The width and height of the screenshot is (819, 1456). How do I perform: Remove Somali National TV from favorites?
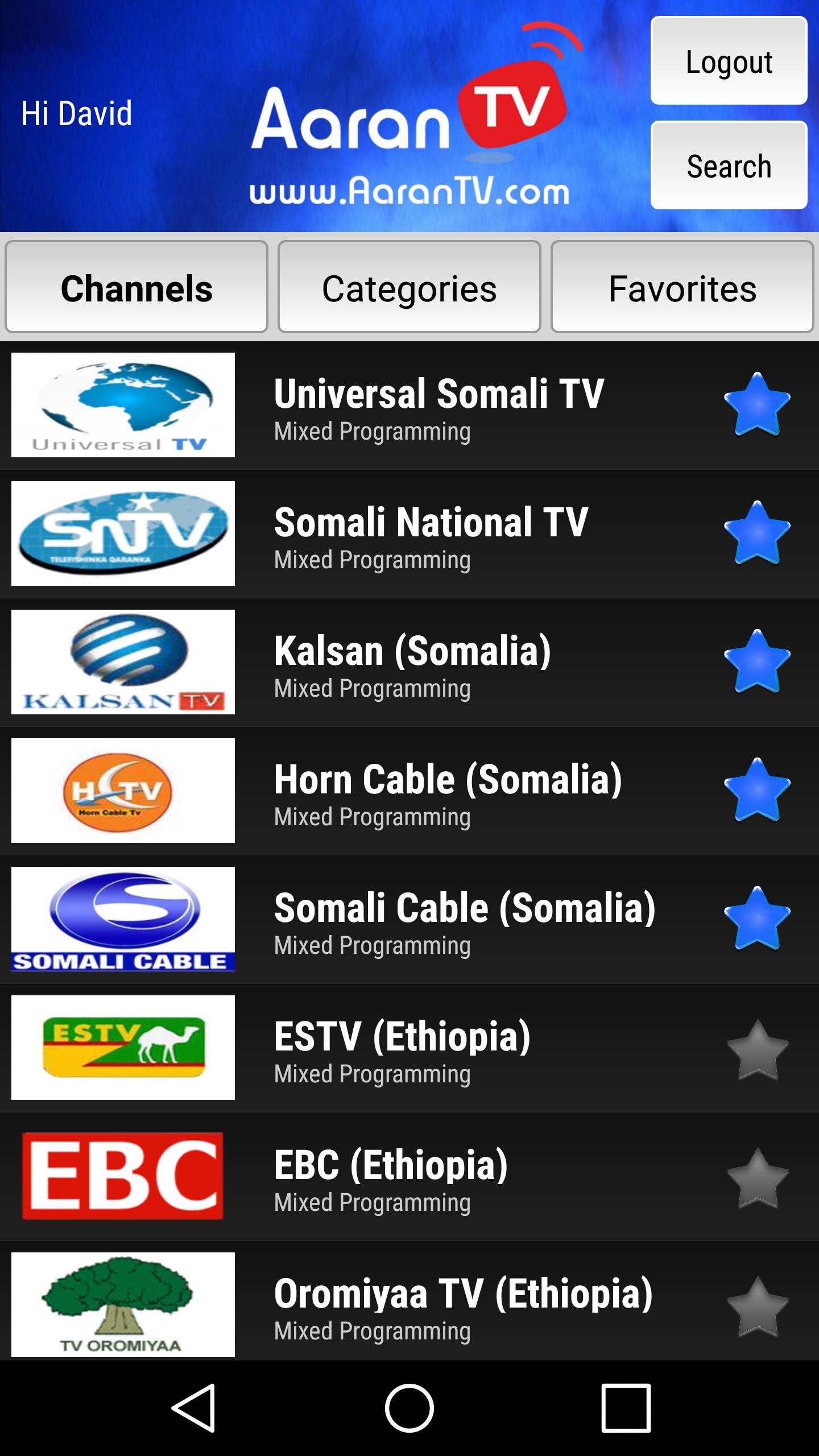pyautogui.click(x=757, y=533)
